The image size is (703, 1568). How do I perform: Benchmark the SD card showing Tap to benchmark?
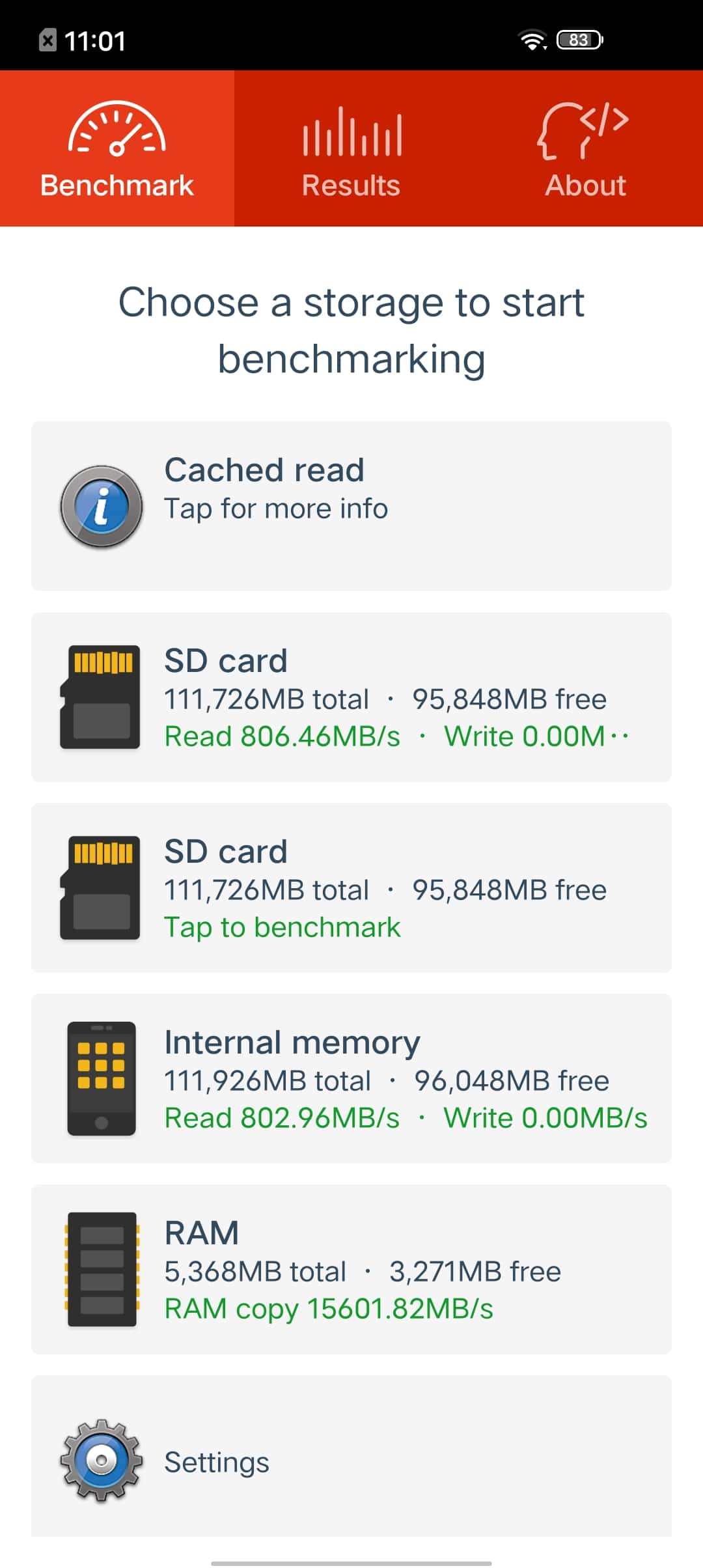pyautogui.click(x=351, y=888)
